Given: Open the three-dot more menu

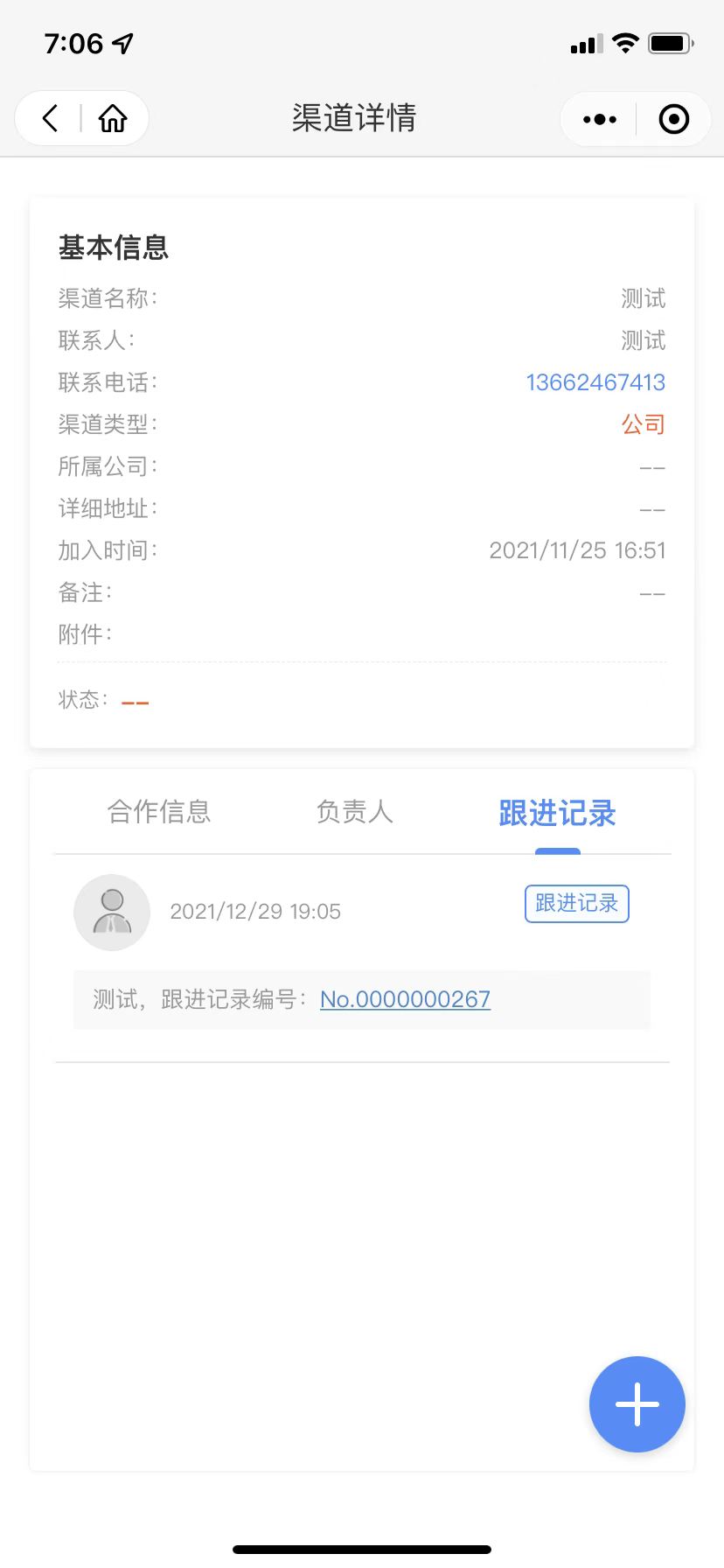Looking at the screenshot, I should tap(599, 119).
